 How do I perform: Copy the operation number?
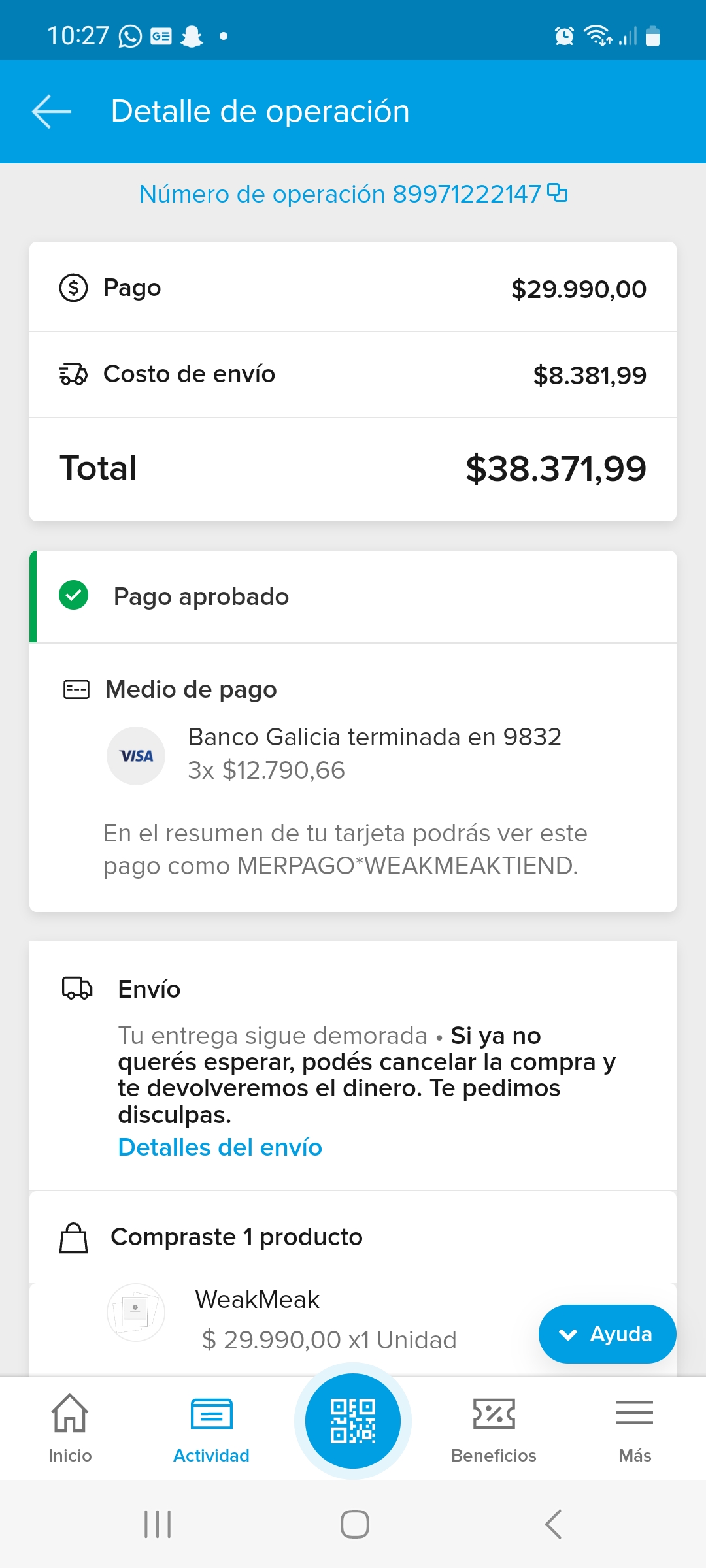click(557, 193)
